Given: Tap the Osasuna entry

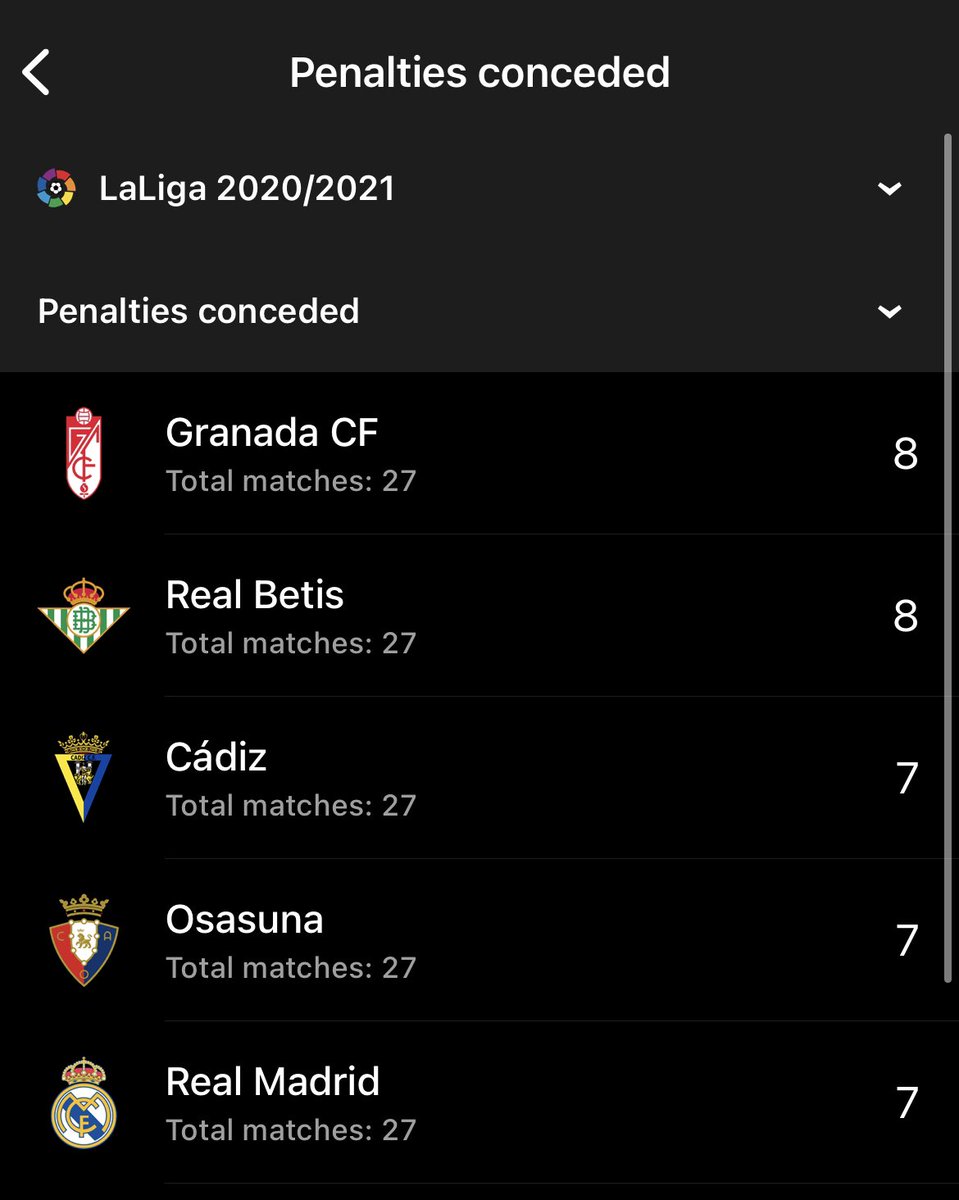Looking at the screenshot, I should pyautogui.click(x=471, y=940).
